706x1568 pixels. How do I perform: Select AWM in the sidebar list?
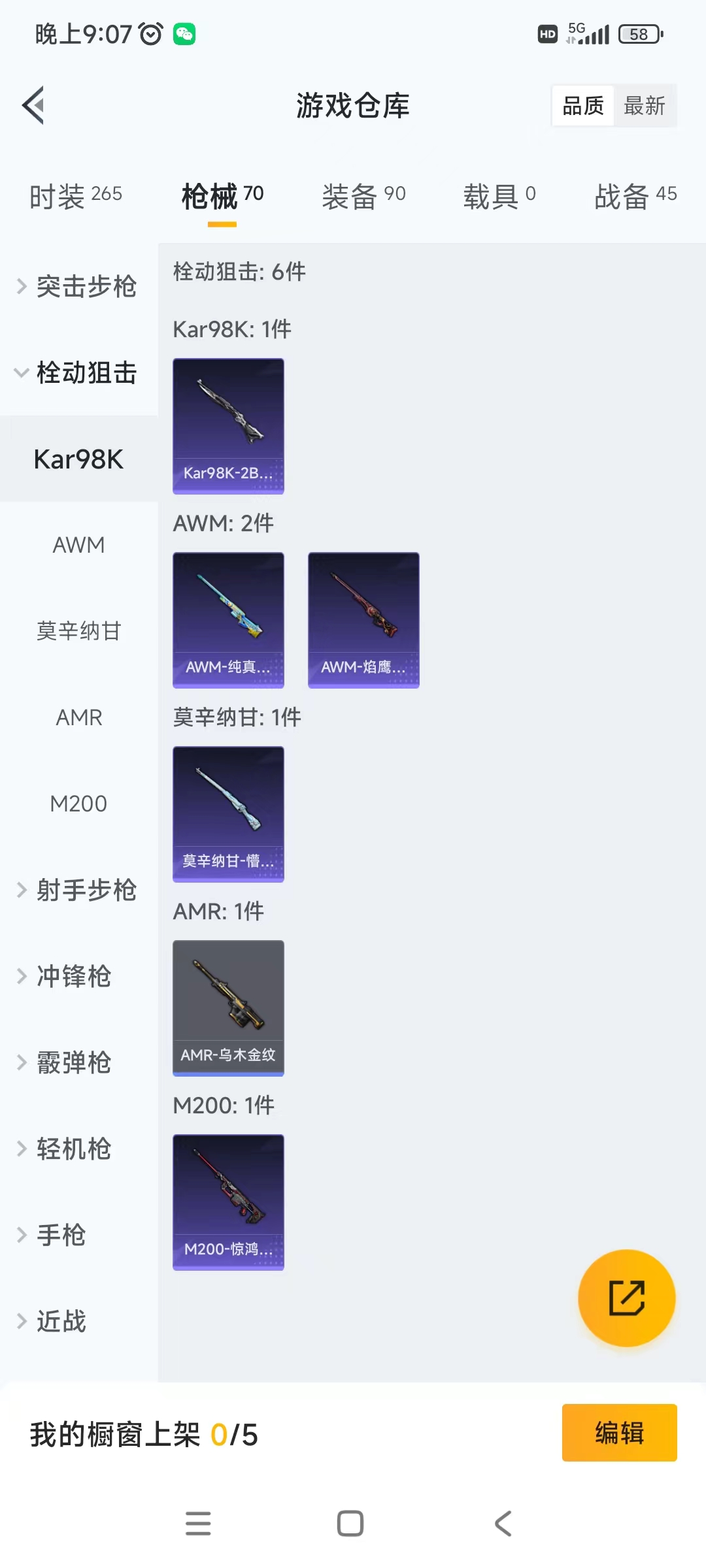(x=79, y=545)
